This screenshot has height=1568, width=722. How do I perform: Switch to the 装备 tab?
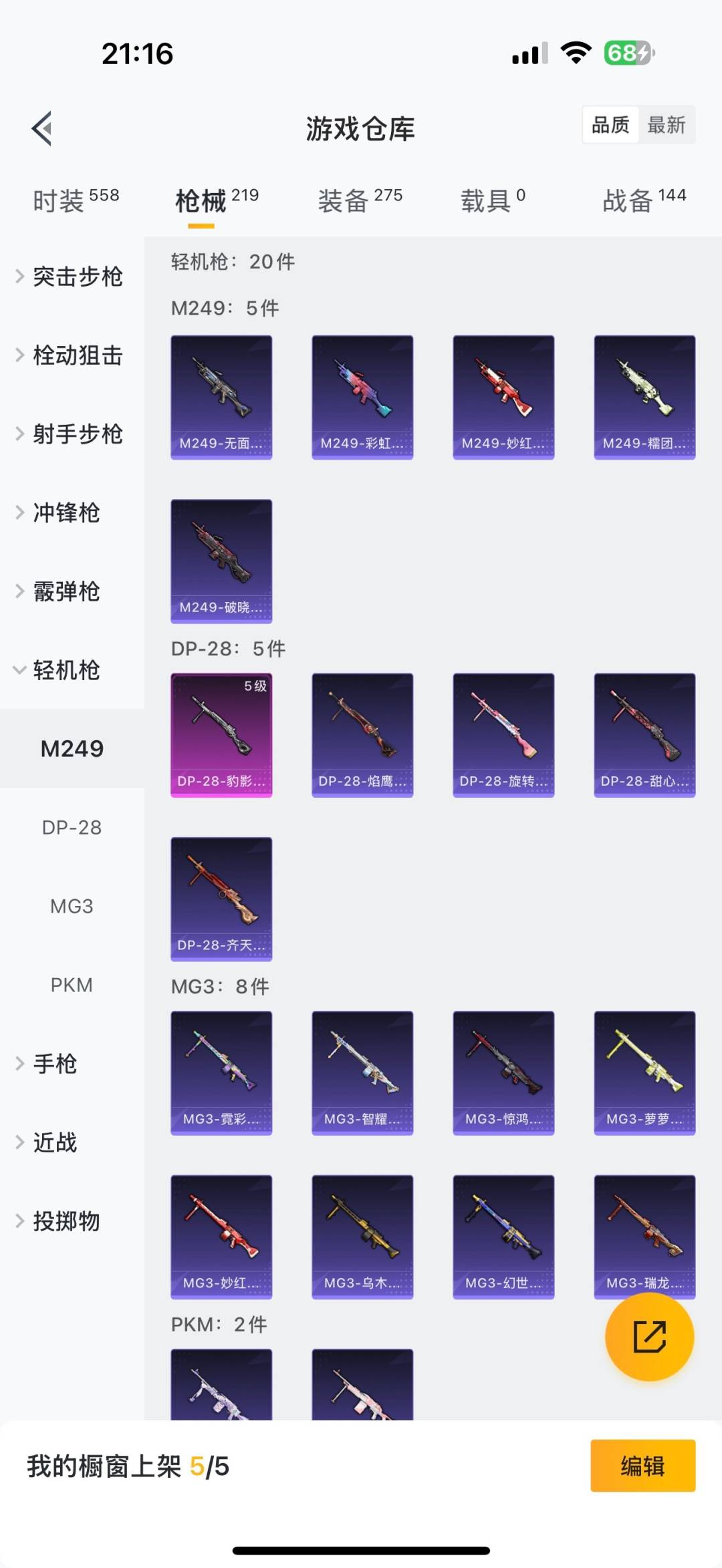[x=360, y=200]
